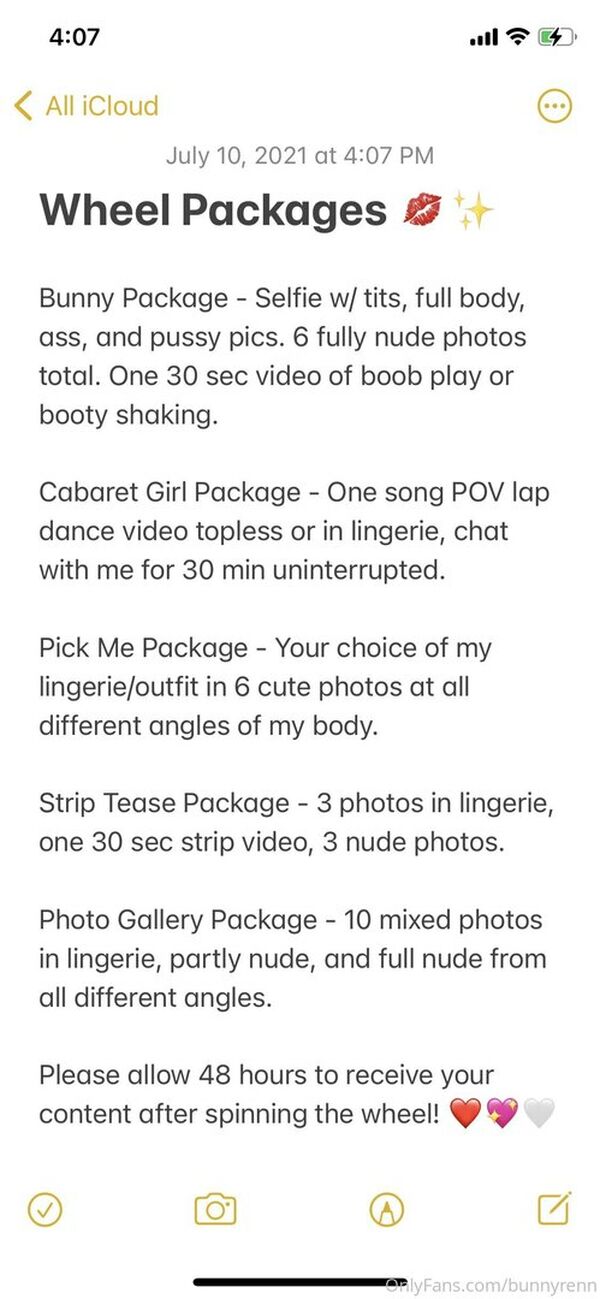Open the markup pen tool

click(386, 1209)
